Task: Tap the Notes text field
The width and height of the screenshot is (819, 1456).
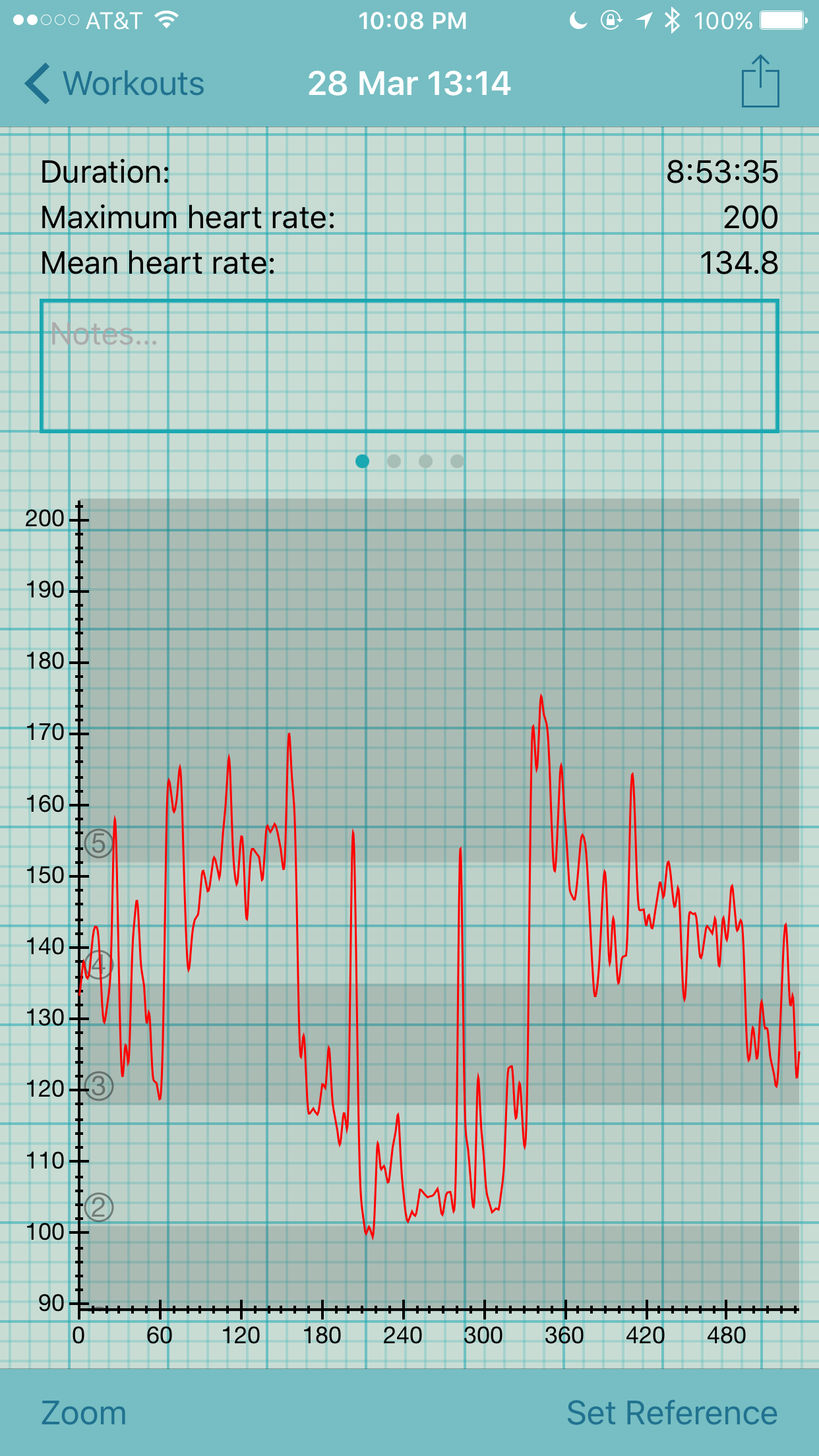Action: pos(409,366)
